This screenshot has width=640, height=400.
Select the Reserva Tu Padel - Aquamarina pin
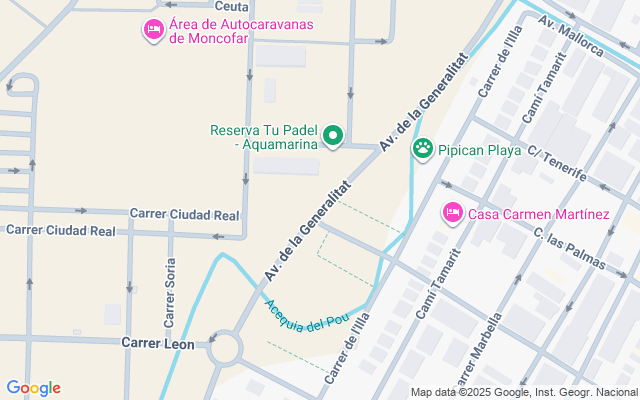(333, 137)
